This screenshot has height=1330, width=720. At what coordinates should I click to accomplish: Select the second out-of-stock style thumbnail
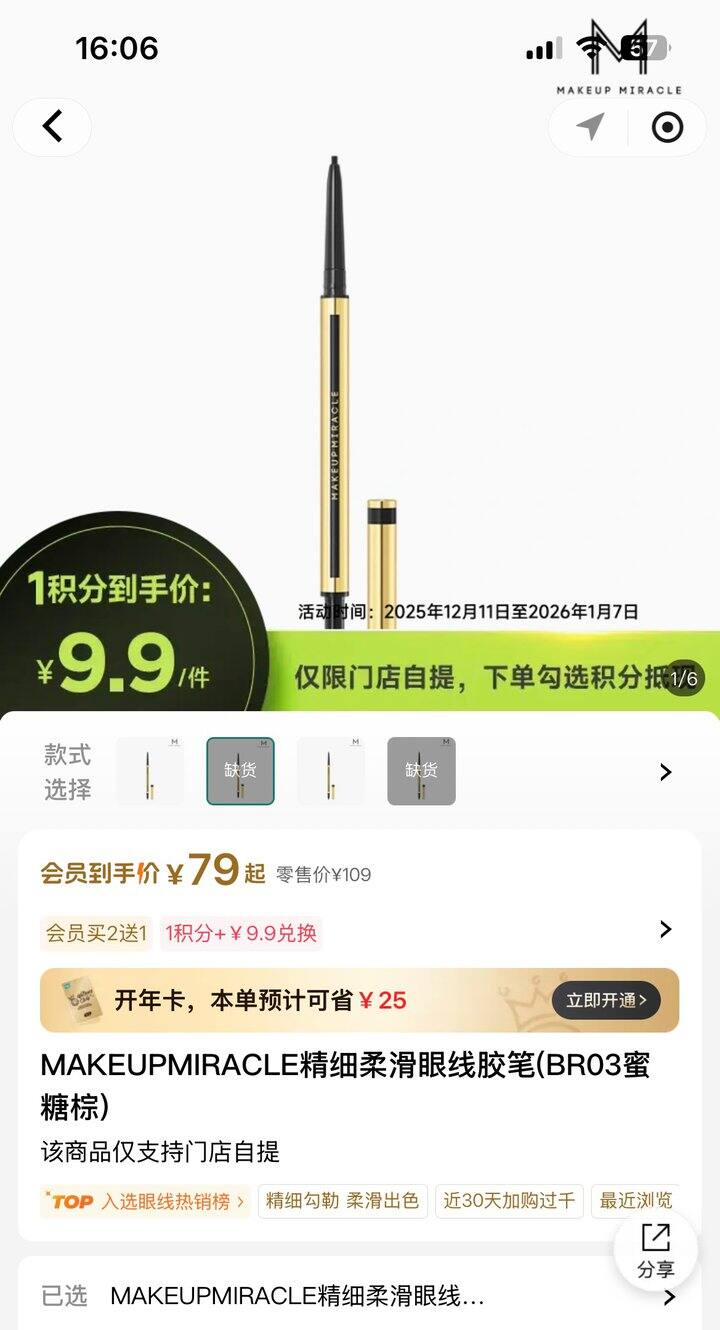coord(240,771)
